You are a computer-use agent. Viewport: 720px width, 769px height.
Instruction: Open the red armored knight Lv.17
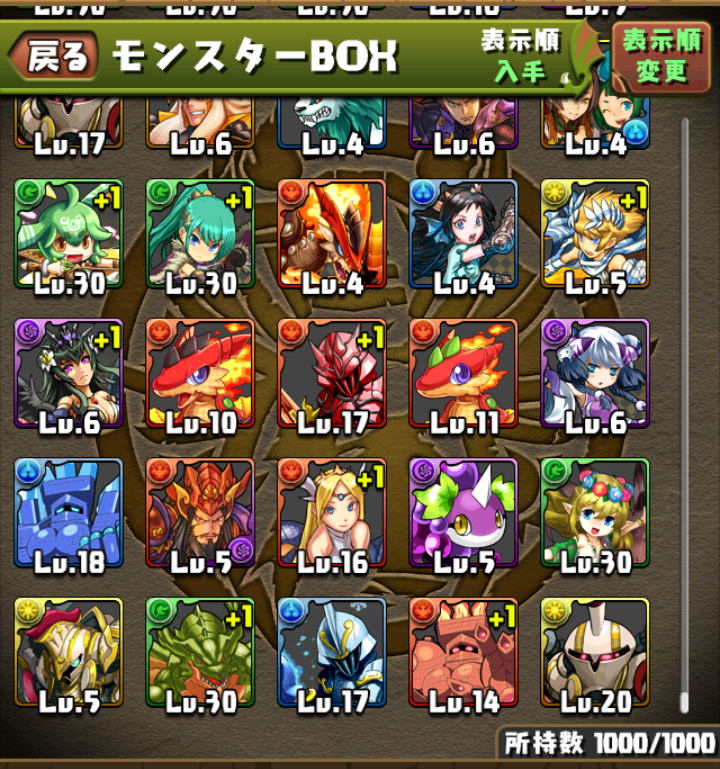point(332,373)
